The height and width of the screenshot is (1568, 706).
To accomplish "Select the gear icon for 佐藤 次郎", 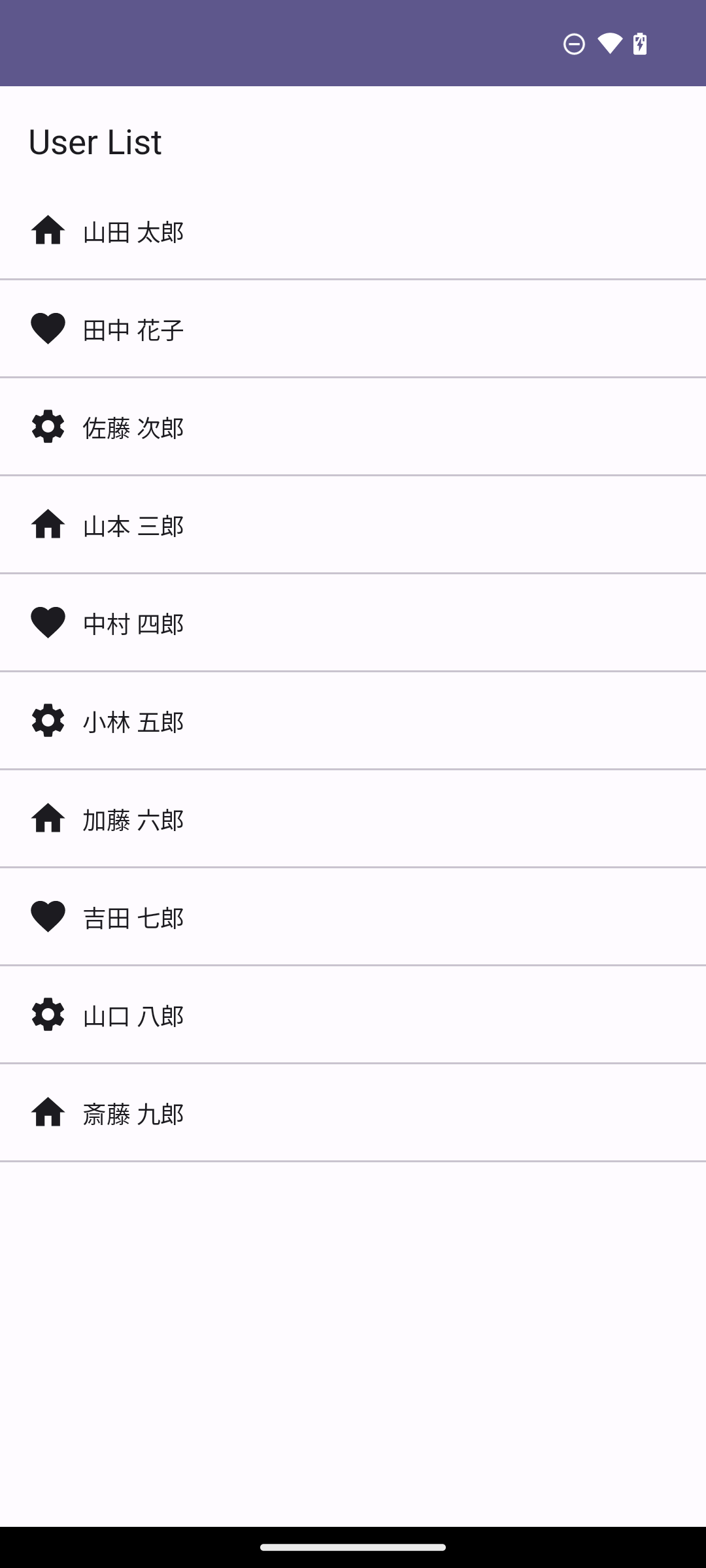I will point(48,427).
